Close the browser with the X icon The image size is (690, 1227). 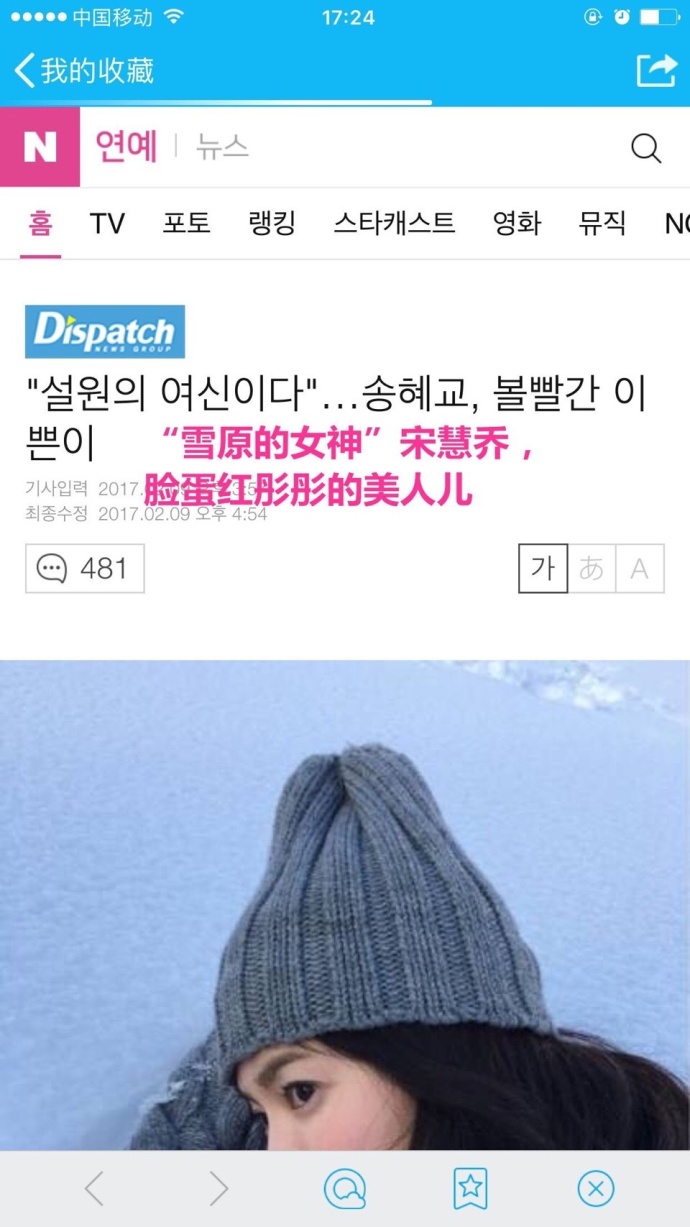pyautogui.click(x=596, y=1188)
